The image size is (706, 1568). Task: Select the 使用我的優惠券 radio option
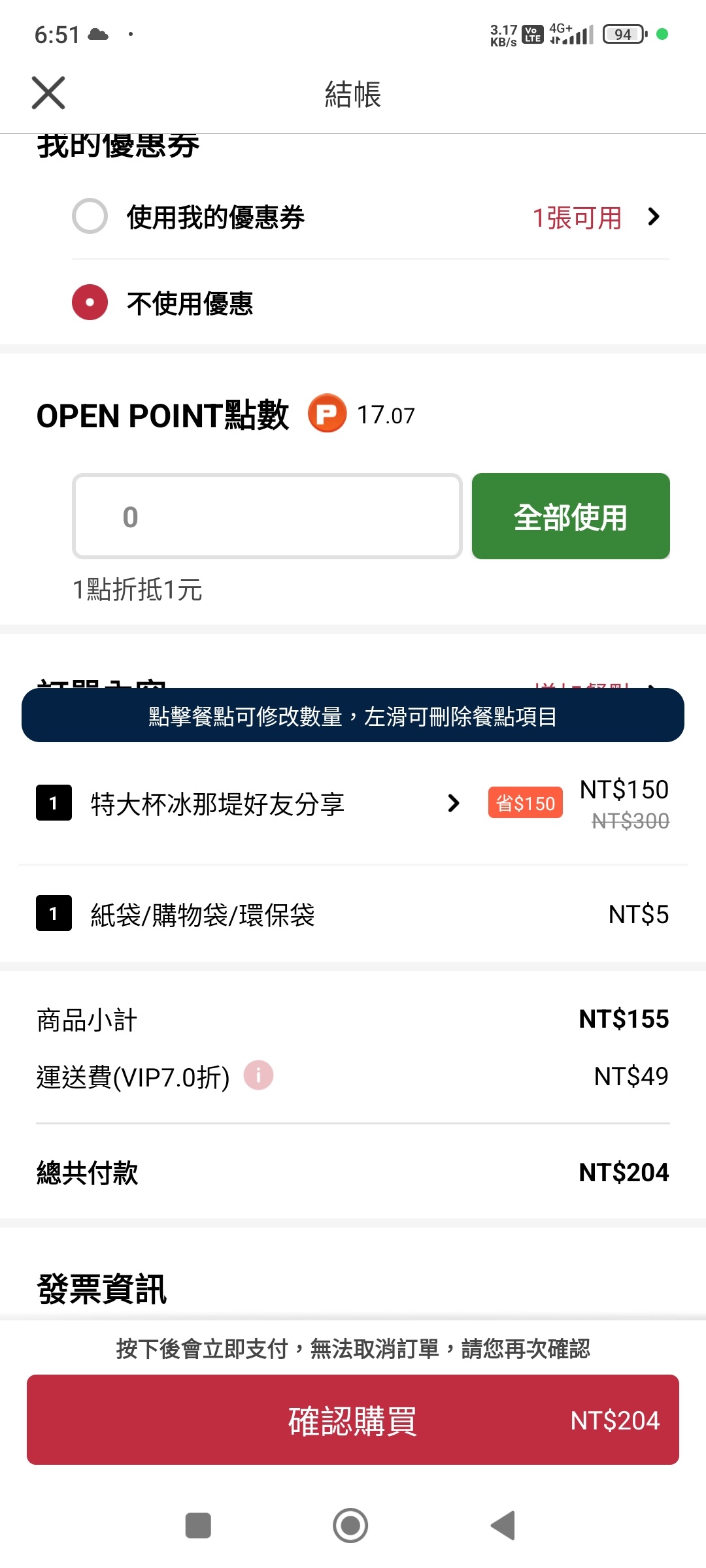point(90,216)
